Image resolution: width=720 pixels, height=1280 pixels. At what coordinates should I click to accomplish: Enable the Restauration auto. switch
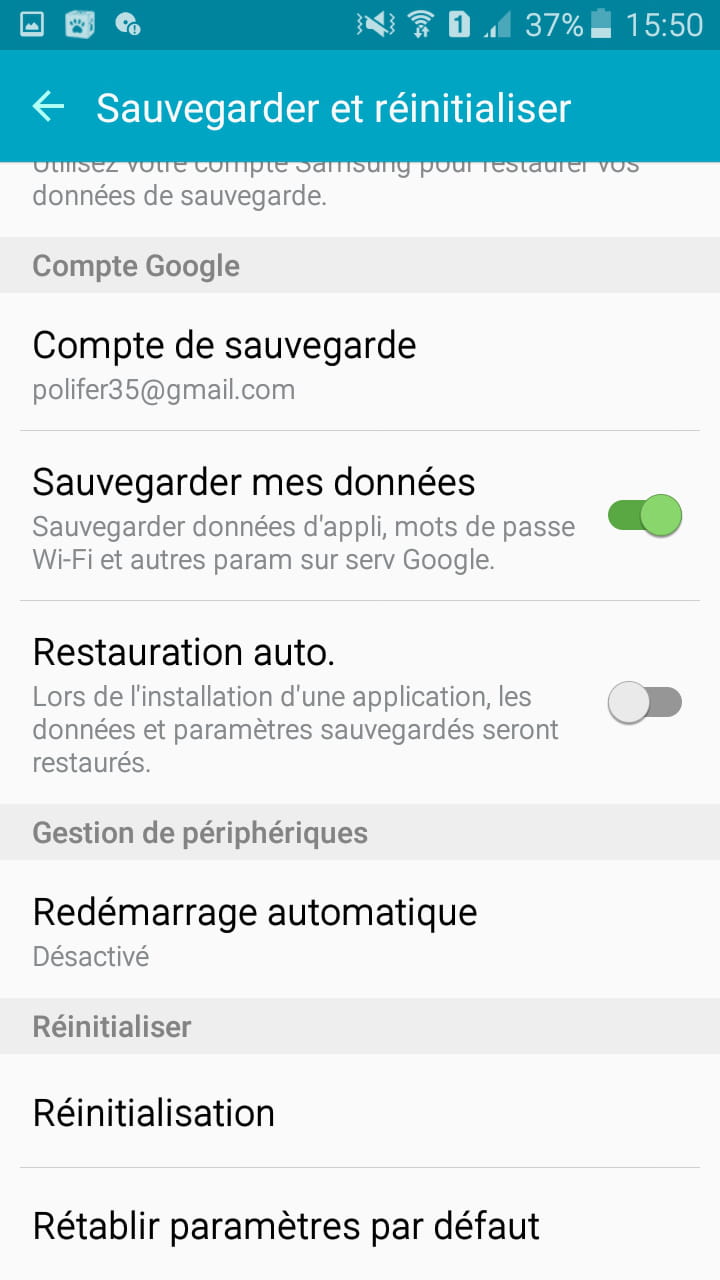645,702
